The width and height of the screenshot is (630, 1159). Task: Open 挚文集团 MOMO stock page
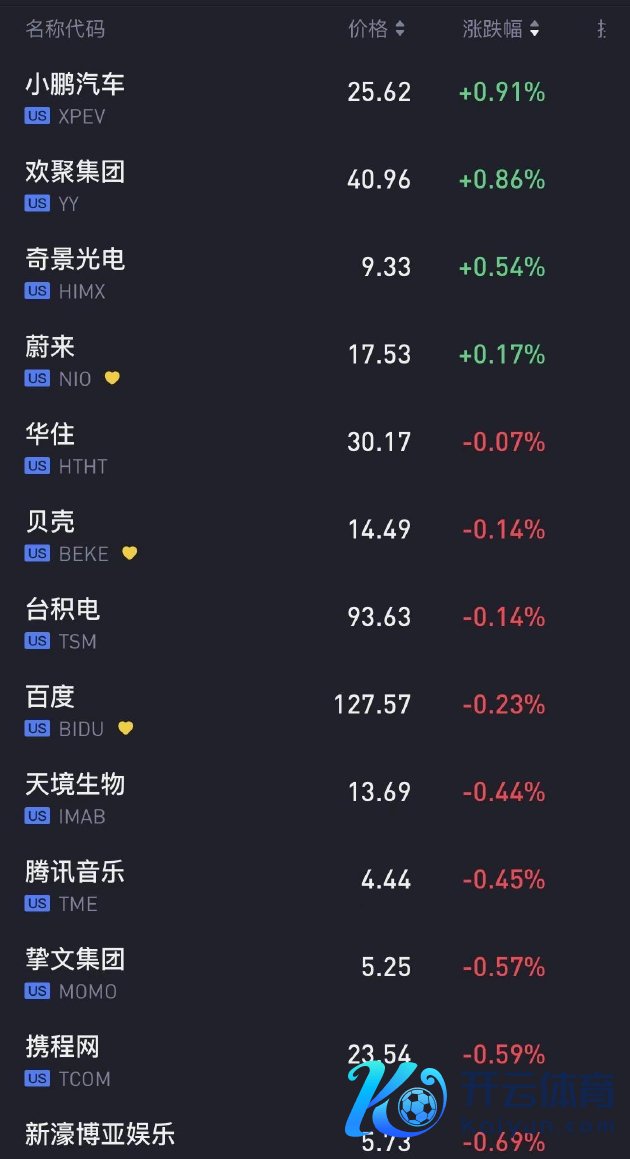[315, 973]
